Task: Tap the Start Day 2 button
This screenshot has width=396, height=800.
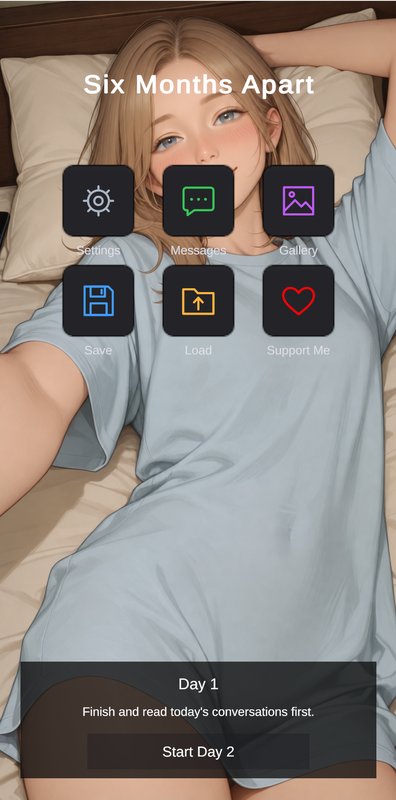Action: click(x=199, y=752)
